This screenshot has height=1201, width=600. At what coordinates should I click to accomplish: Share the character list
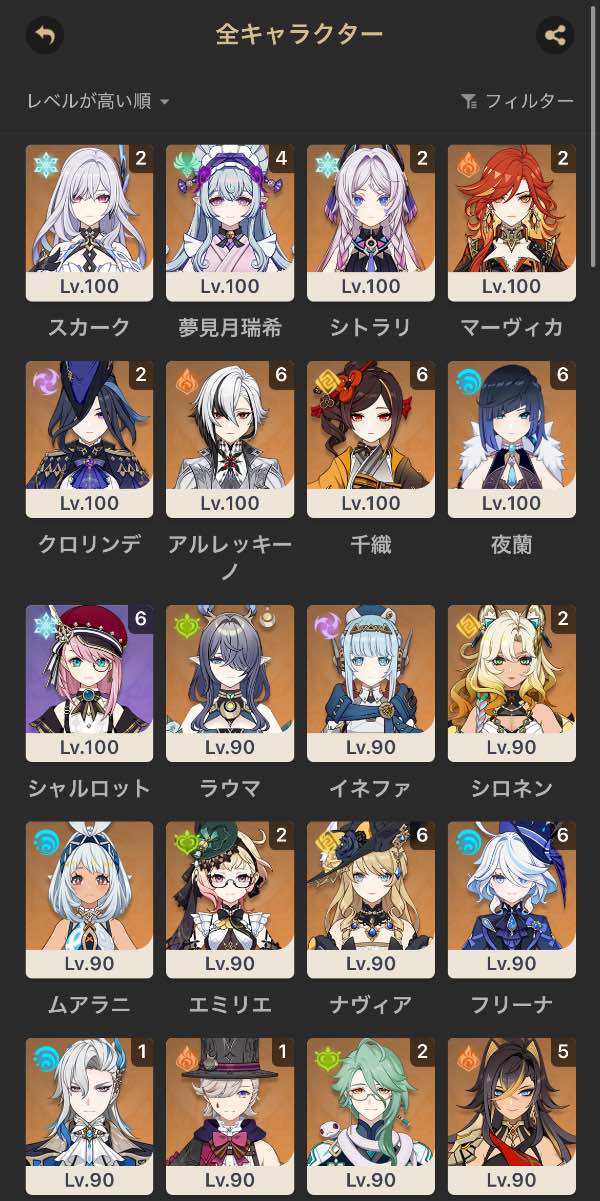[x=555, y=36]
